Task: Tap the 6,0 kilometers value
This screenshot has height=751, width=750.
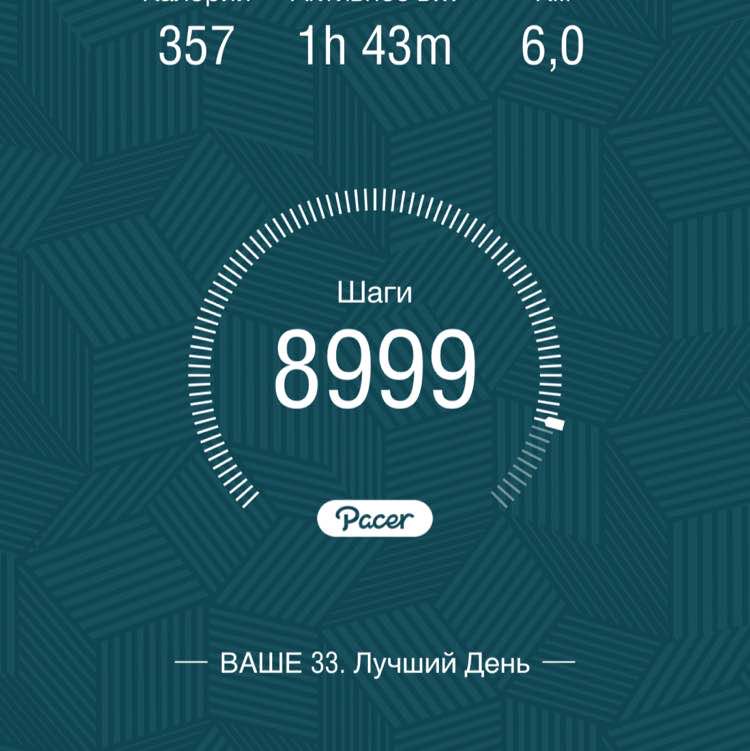Action: tap(553, 44)
